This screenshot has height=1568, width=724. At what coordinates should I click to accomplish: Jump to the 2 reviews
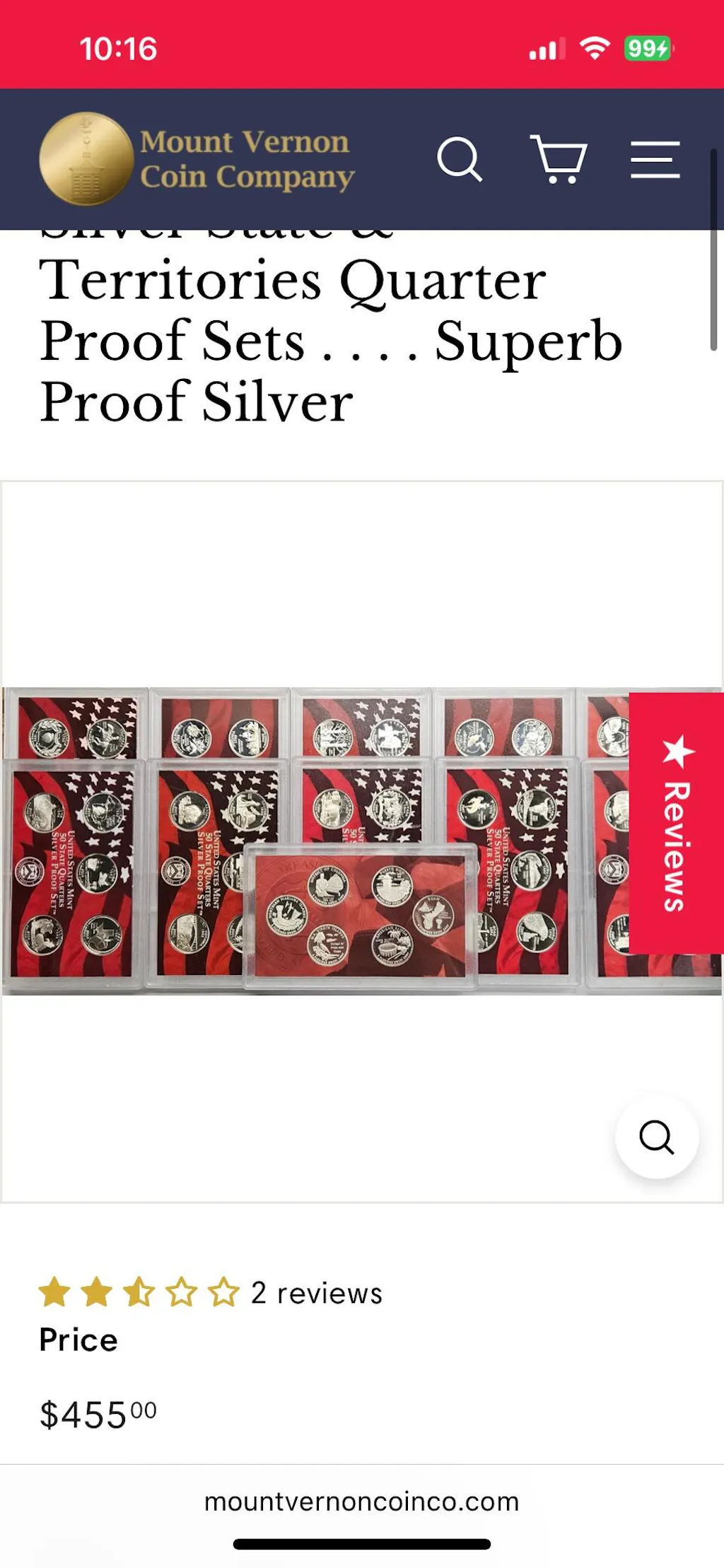316,1293
